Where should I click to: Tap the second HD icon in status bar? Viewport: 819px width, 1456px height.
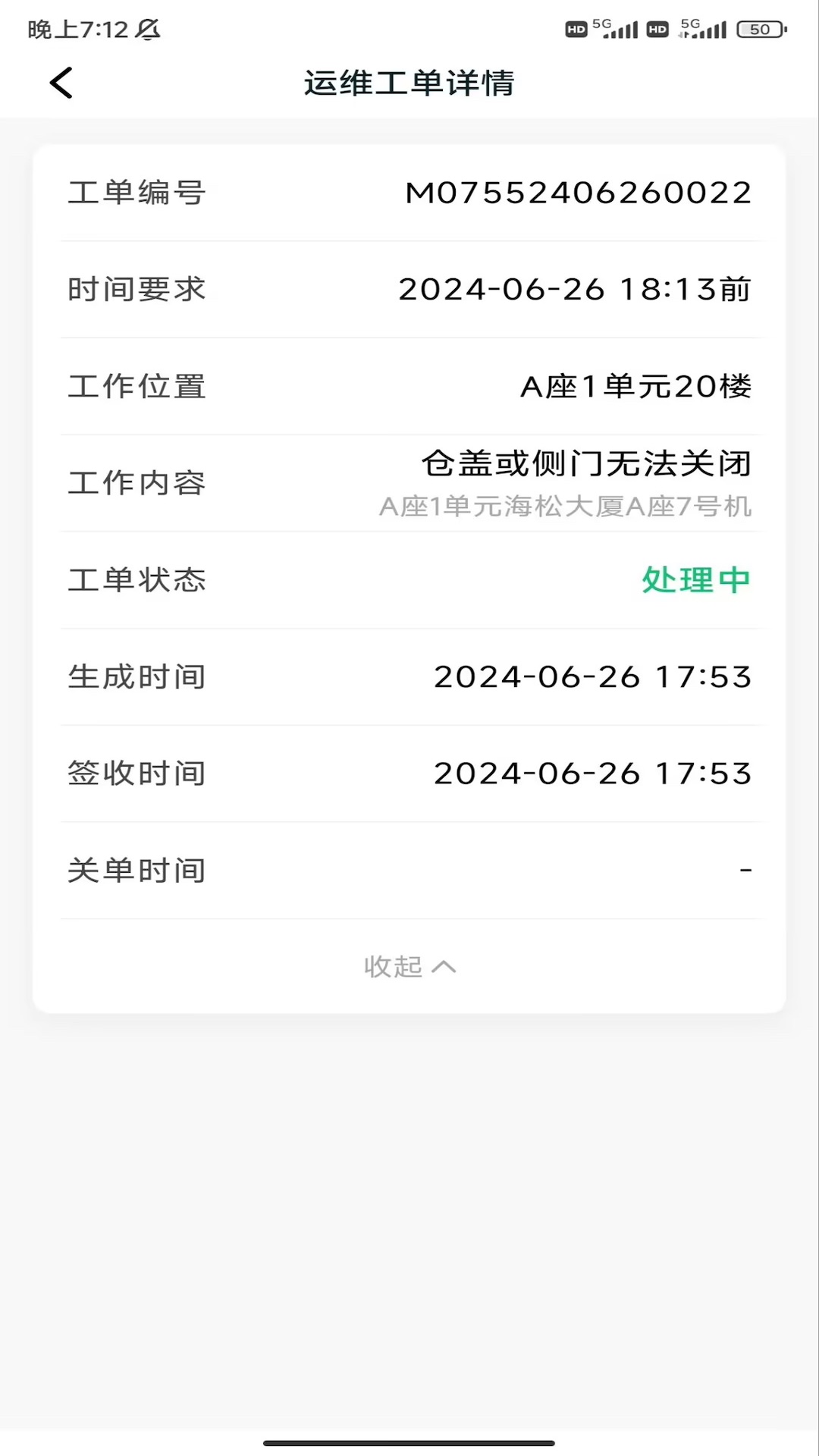coord(657,29)
